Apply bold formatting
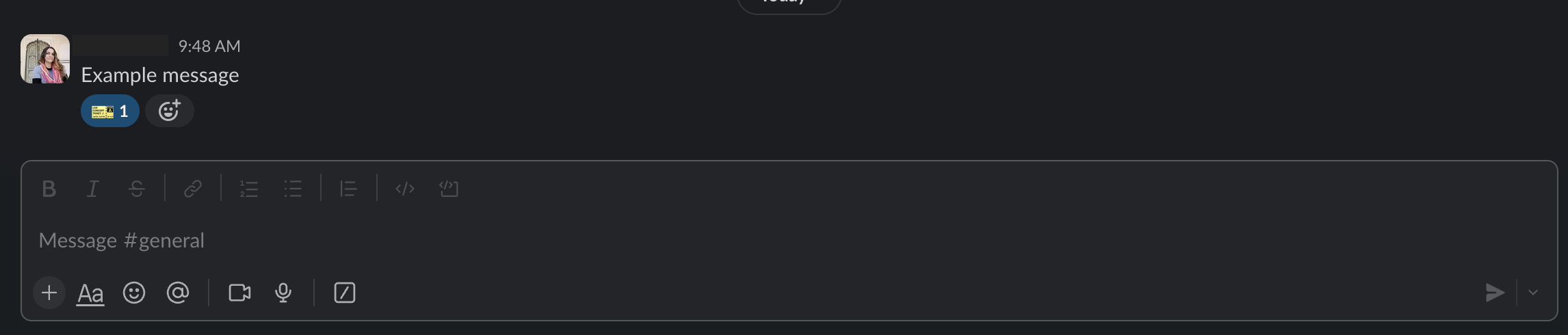The image size is (1568, 335). click(x=49, y=189)
